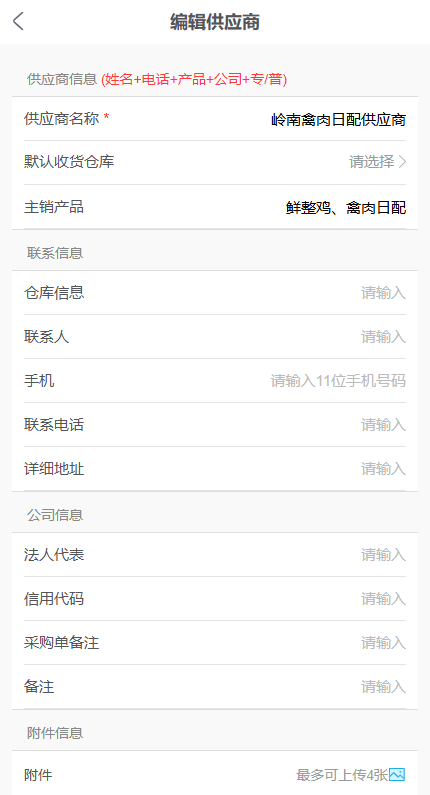
Task: Tap the 联系电话 input field
Action: (x=215, y=425)
